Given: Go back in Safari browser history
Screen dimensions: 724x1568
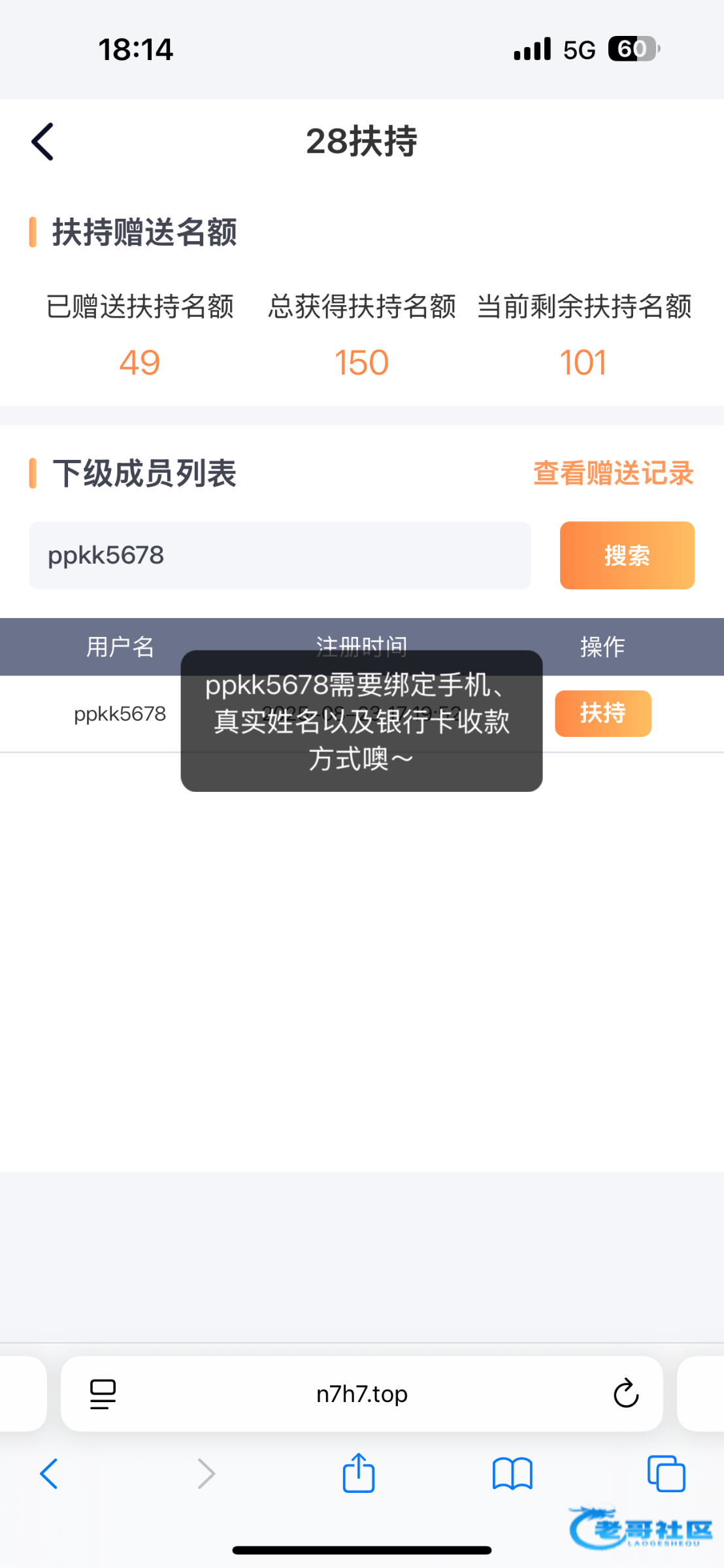Looking at the screenshot, I should [50, 1473].
